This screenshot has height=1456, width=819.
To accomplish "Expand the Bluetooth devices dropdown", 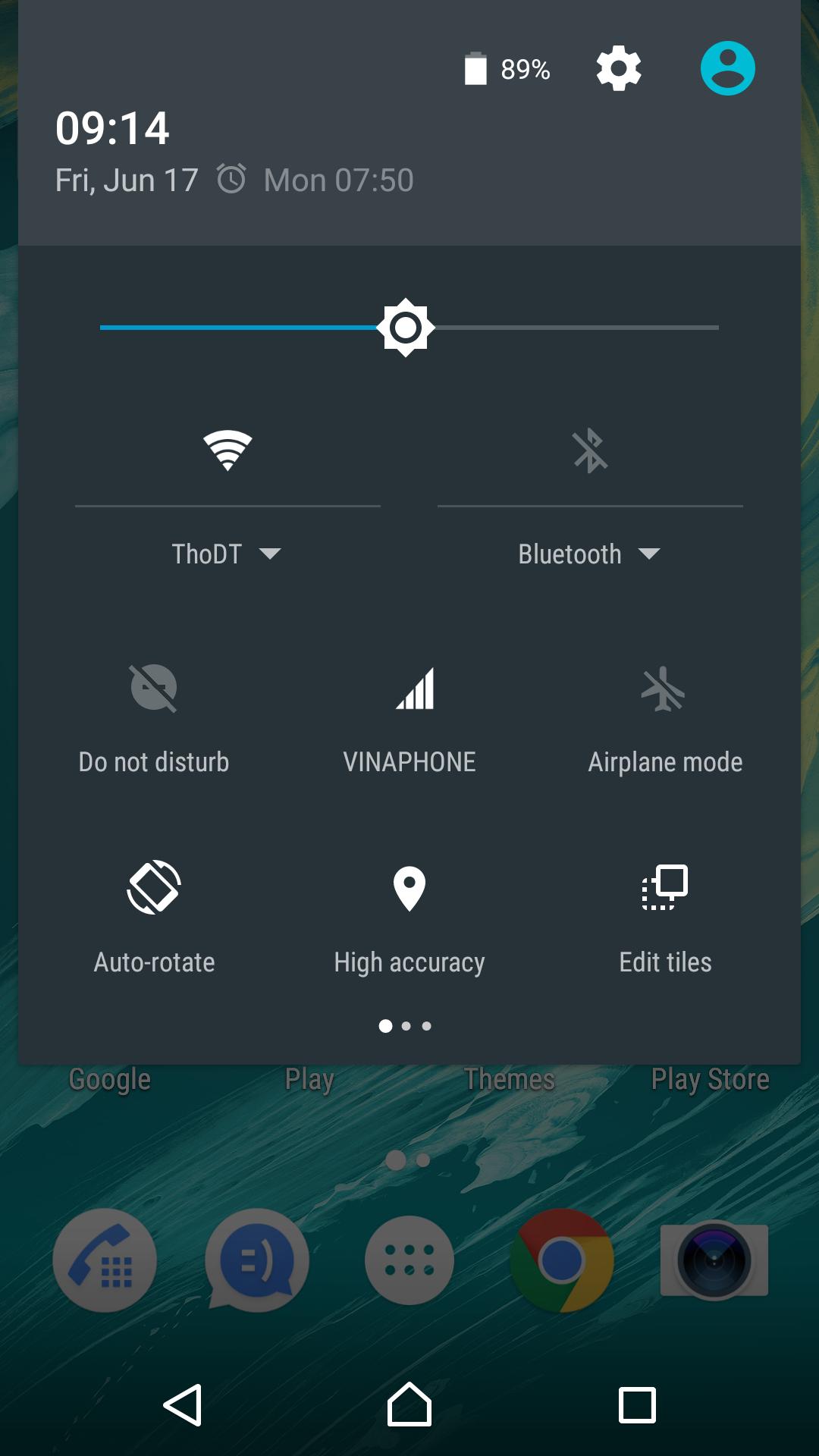I will point(589,554).
